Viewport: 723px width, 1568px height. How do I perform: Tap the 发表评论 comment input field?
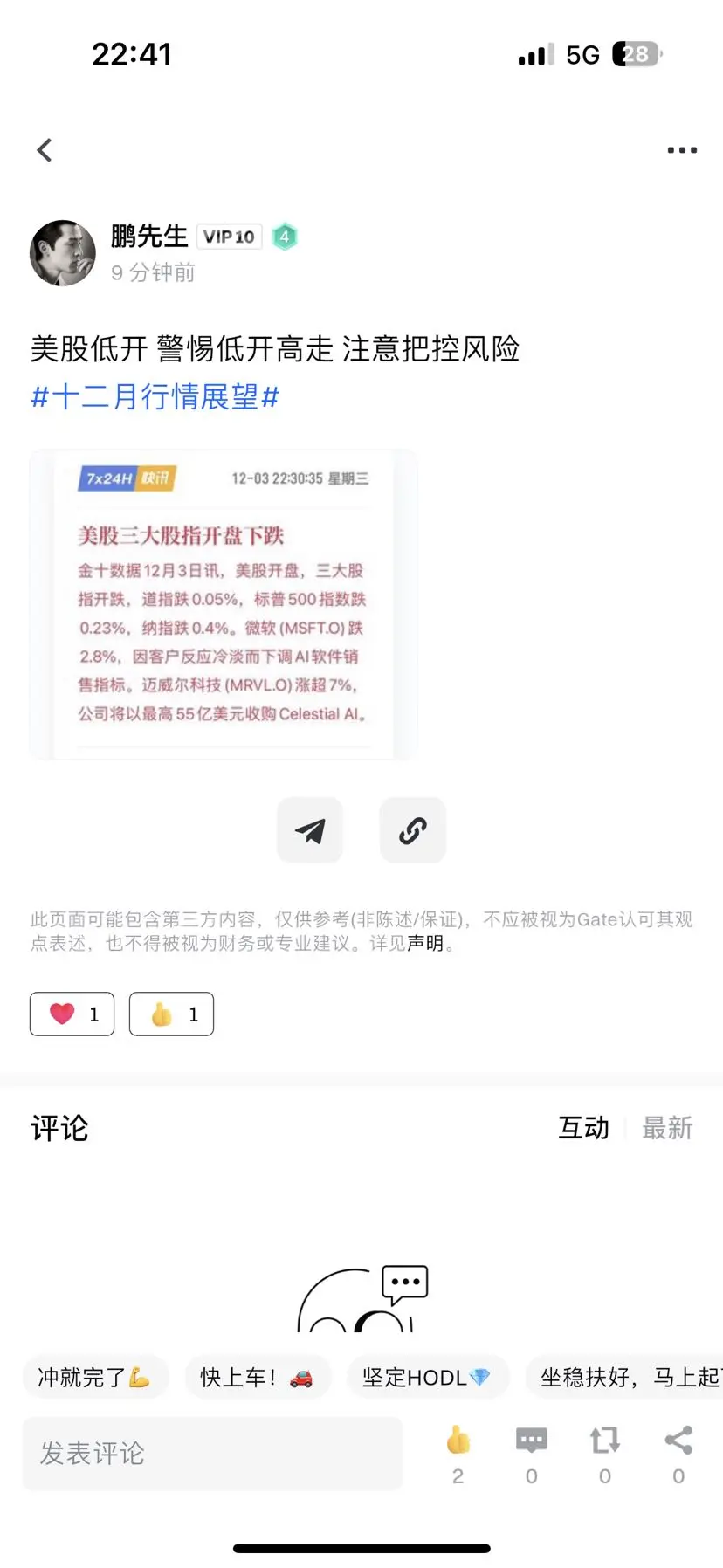pos(211,1452)
